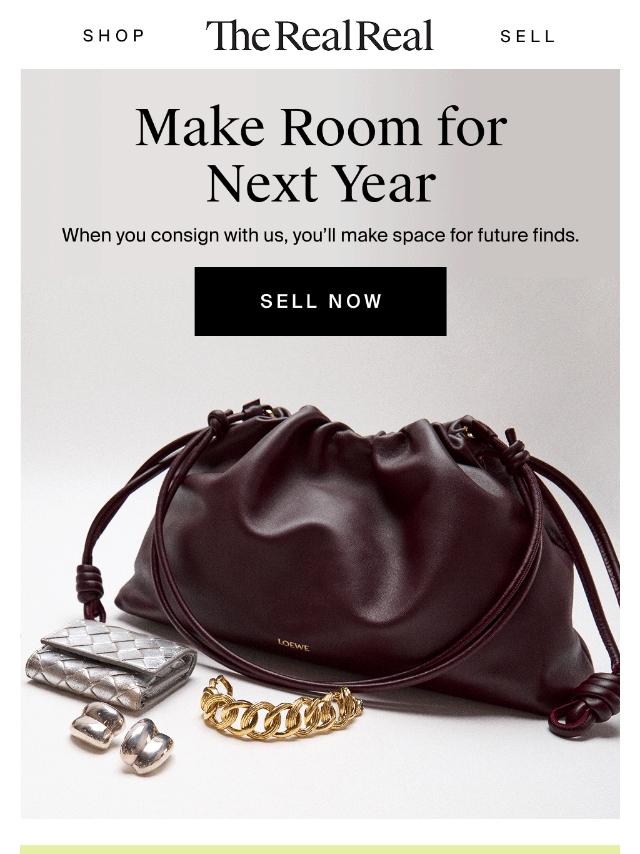Open the SHOP link in header
This screenshot has width=640, height=854.
pyautogui.click(x=114, y=36)
